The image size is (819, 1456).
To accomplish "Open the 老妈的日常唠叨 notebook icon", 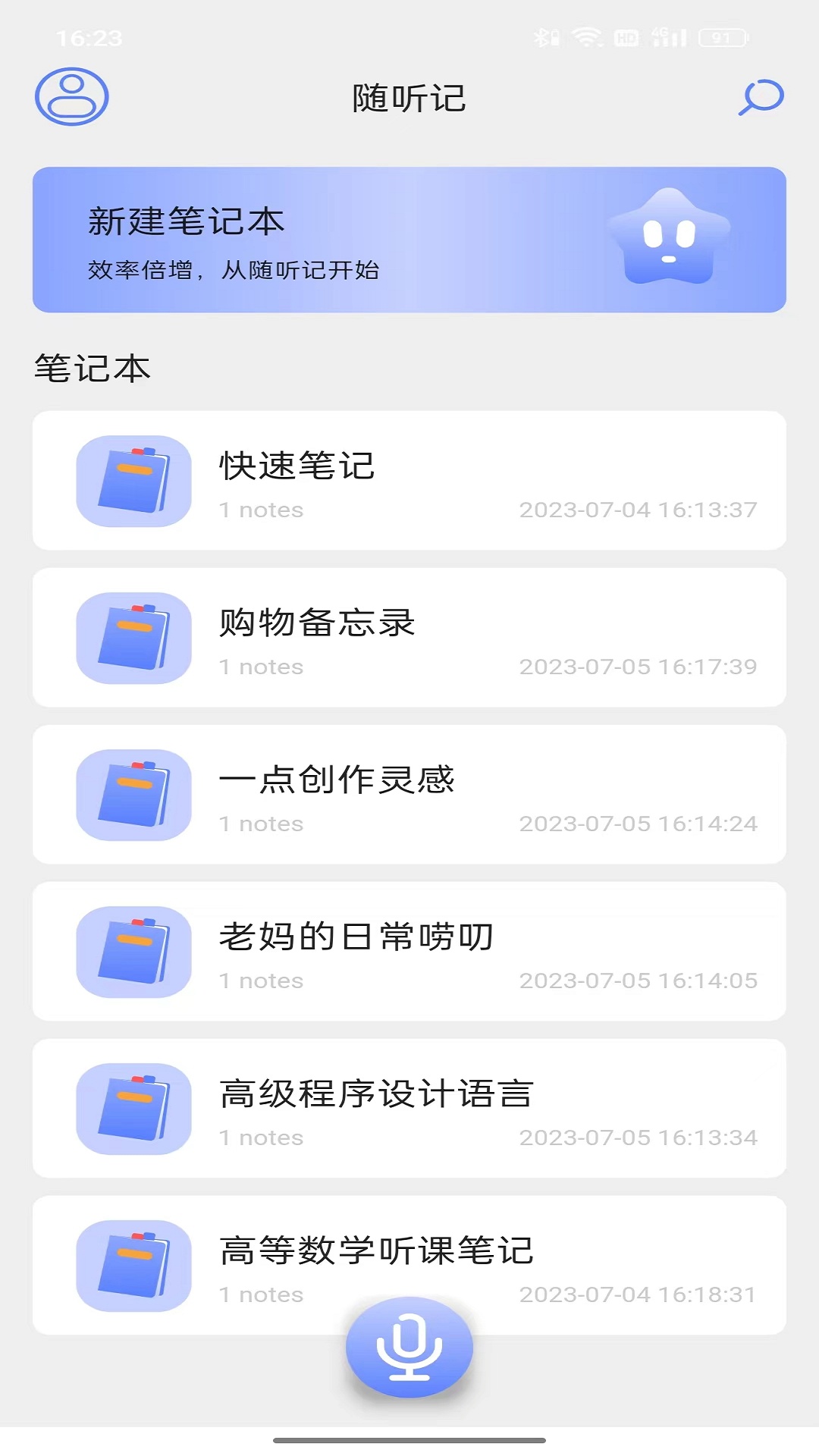I will pos(133,952).
